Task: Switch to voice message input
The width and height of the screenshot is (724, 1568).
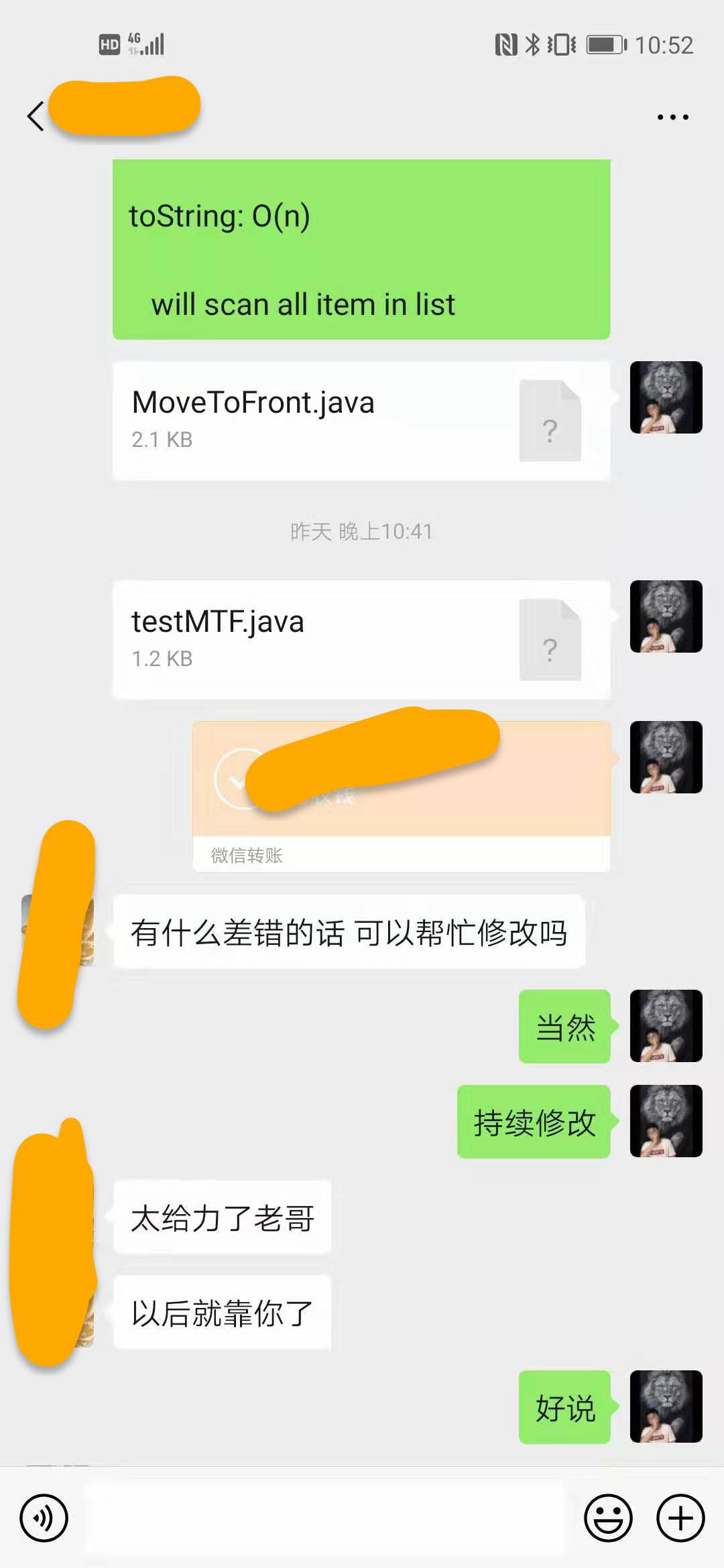Action: (44, 1518)
